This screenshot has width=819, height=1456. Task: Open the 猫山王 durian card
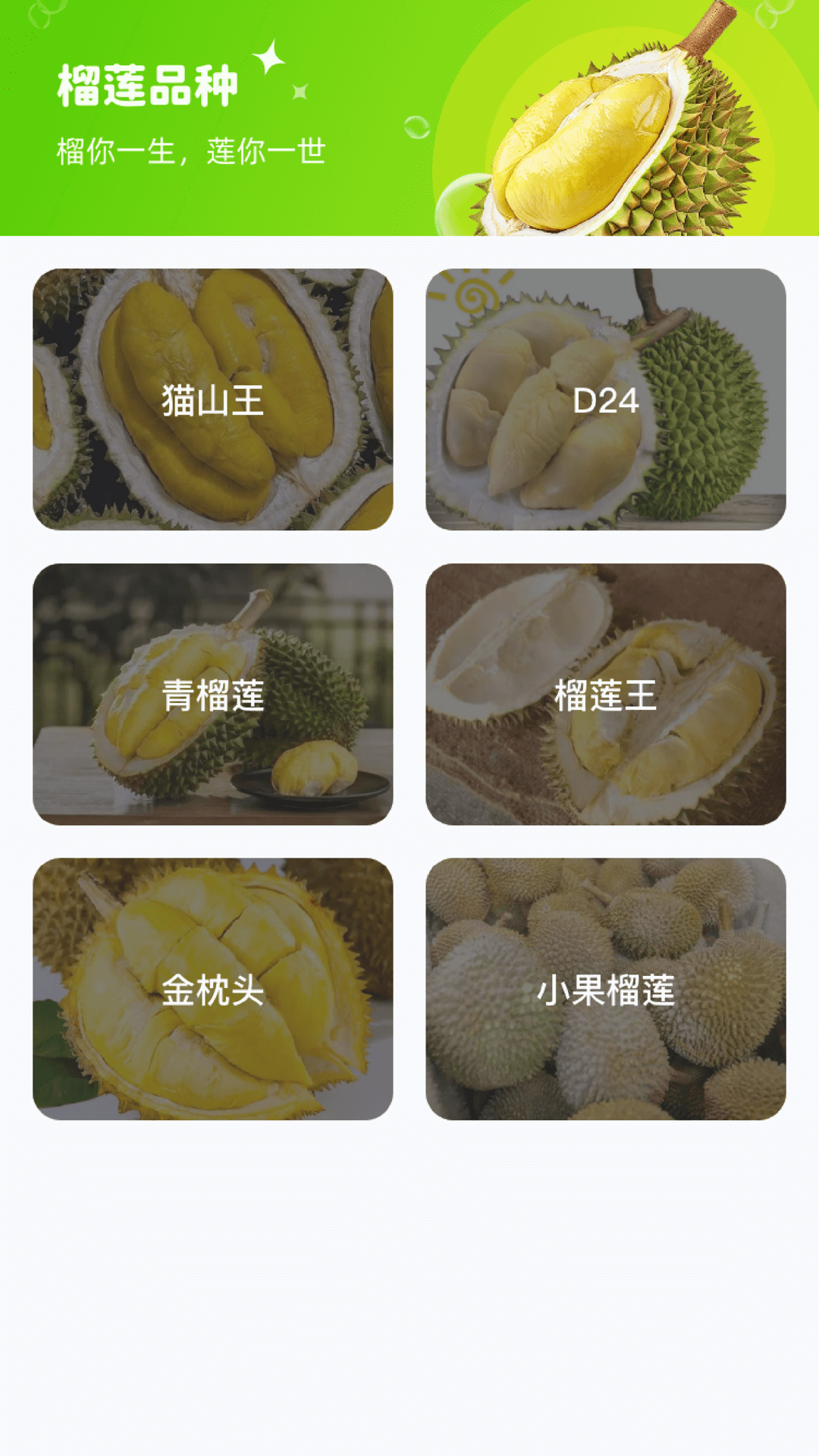click(x=212, y=400)
